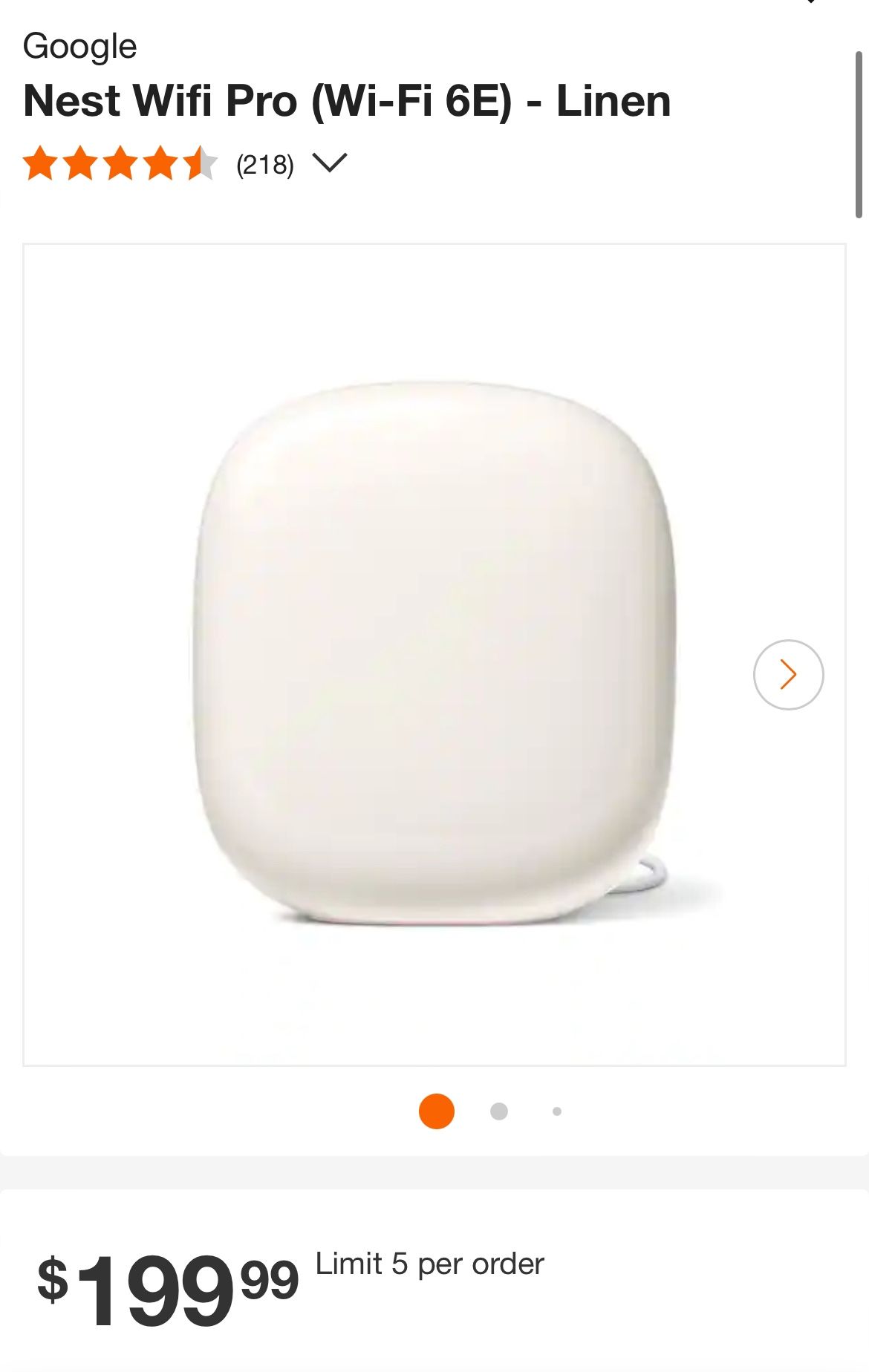869x1372 pixels.
Task: Jump to the second image dot
Action: (499, 1111)
